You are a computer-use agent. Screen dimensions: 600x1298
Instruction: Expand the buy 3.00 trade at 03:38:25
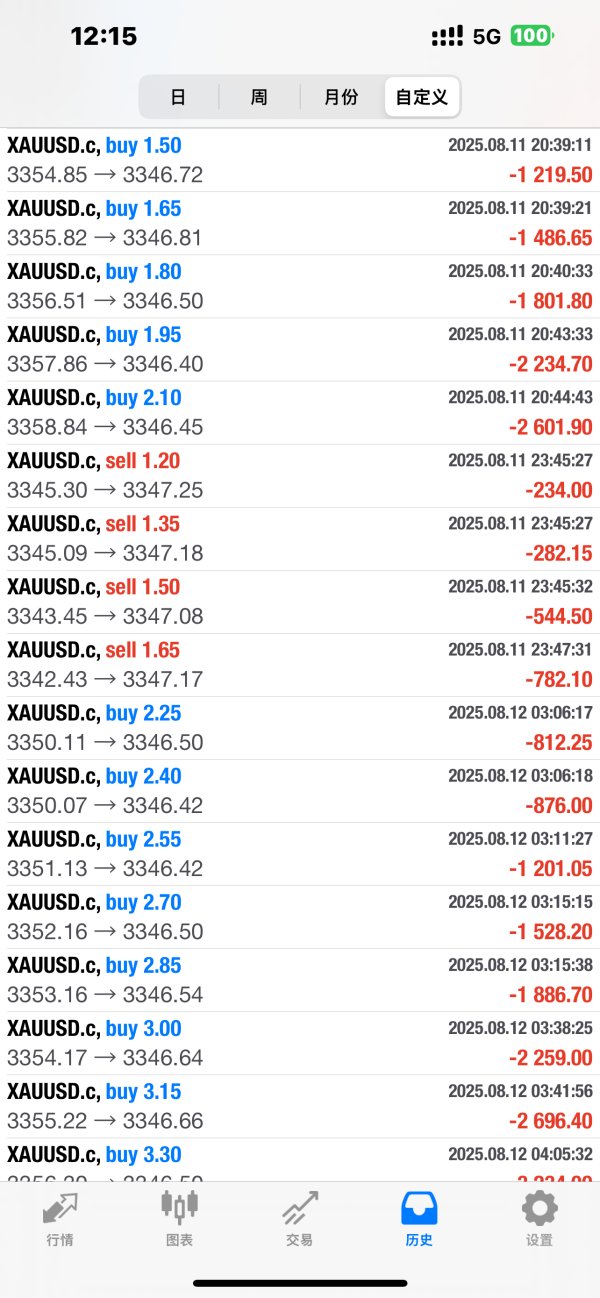[x=300, y=1042]
